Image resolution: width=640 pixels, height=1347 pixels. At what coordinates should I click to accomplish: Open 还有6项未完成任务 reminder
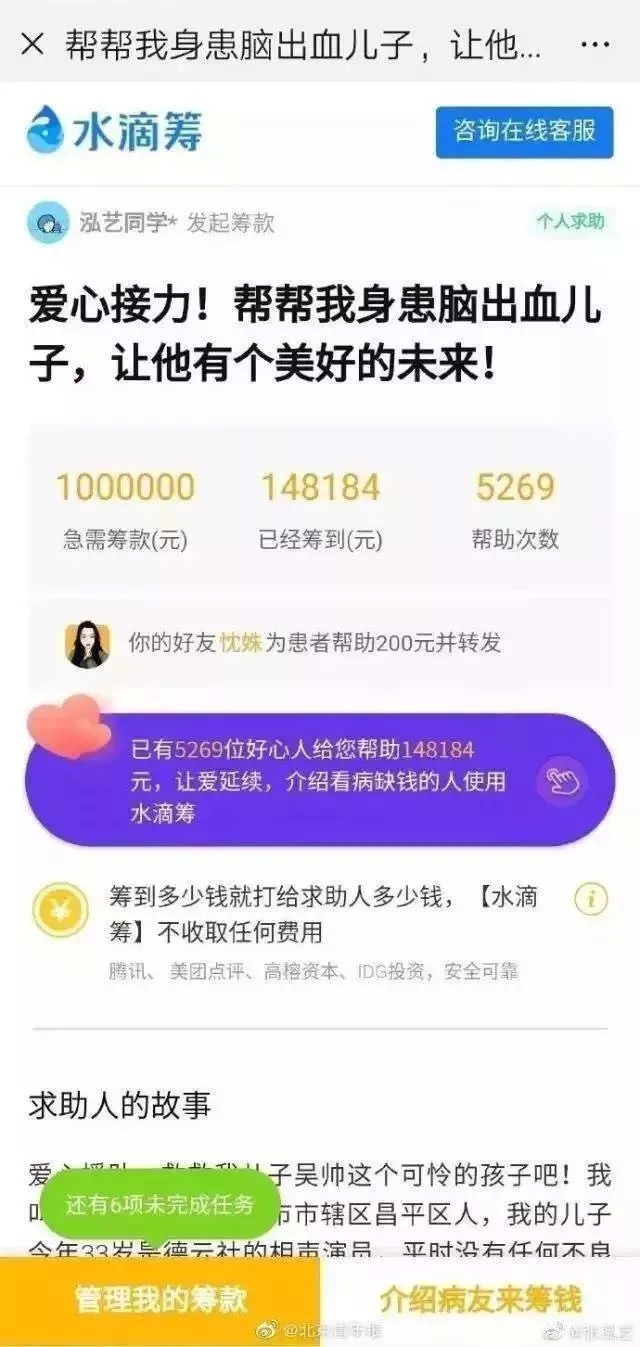[160, 1204]
